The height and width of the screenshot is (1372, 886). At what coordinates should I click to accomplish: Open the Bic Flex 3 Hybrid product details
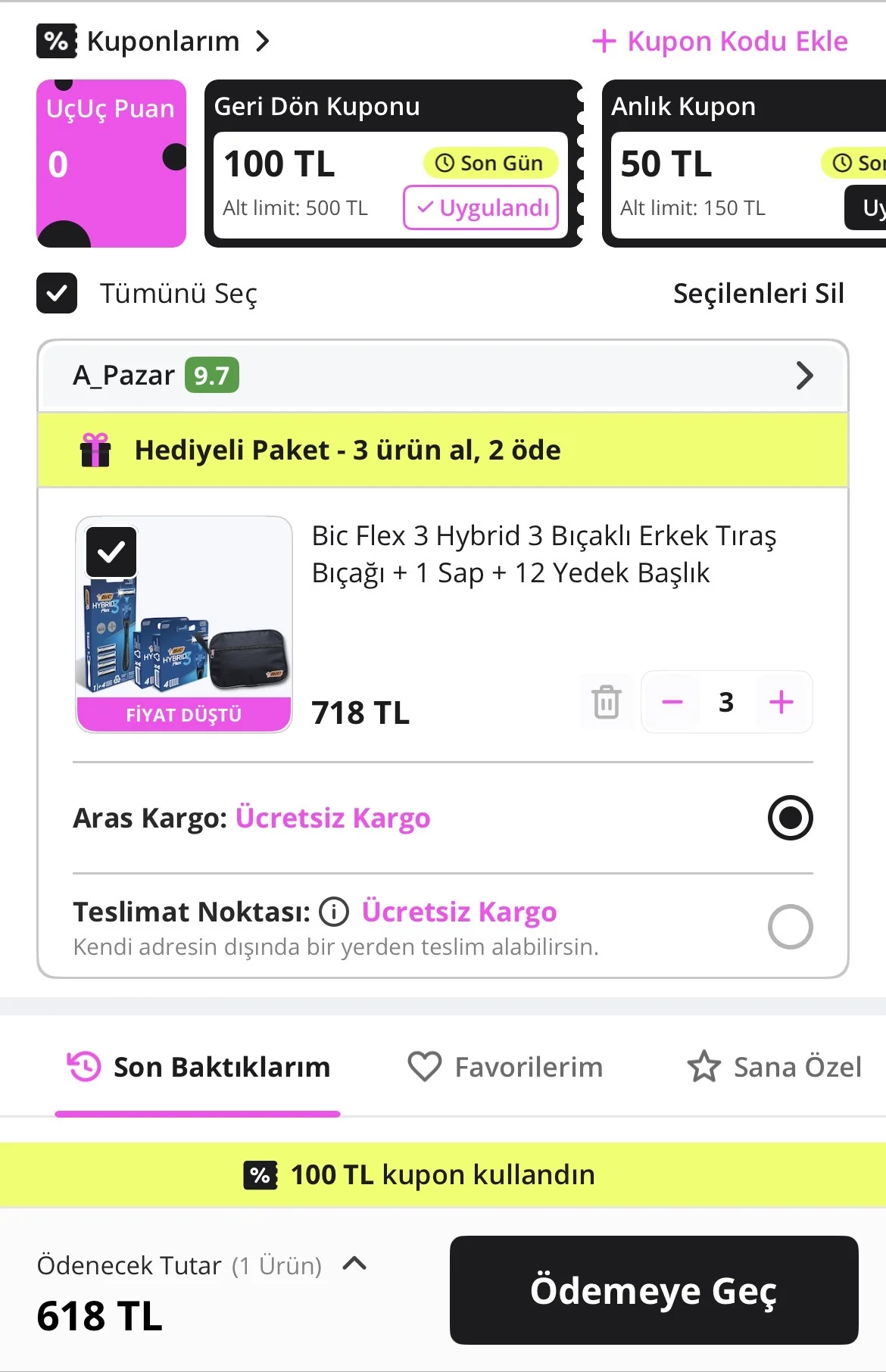point(544,554)
